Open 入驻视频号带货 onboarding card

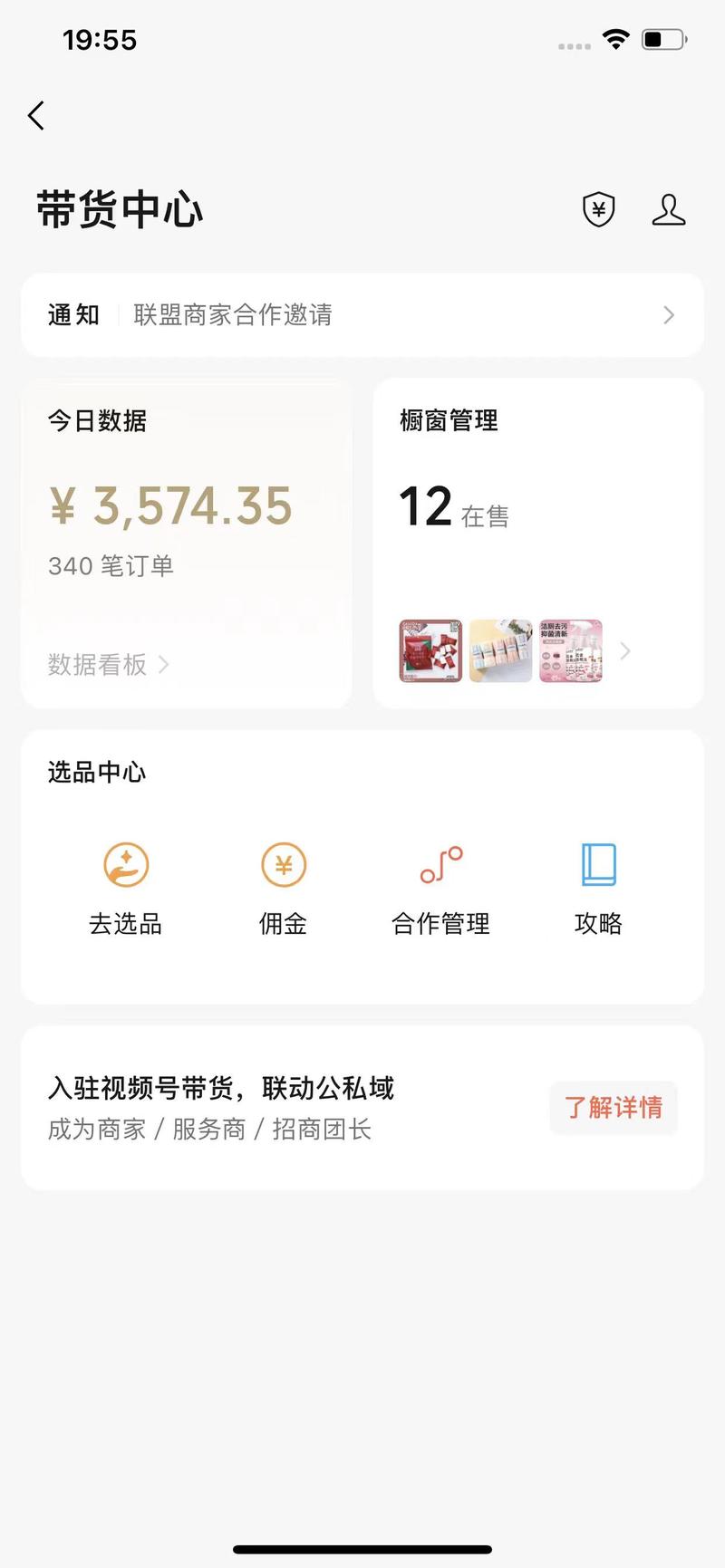[x=221, y=1088]
